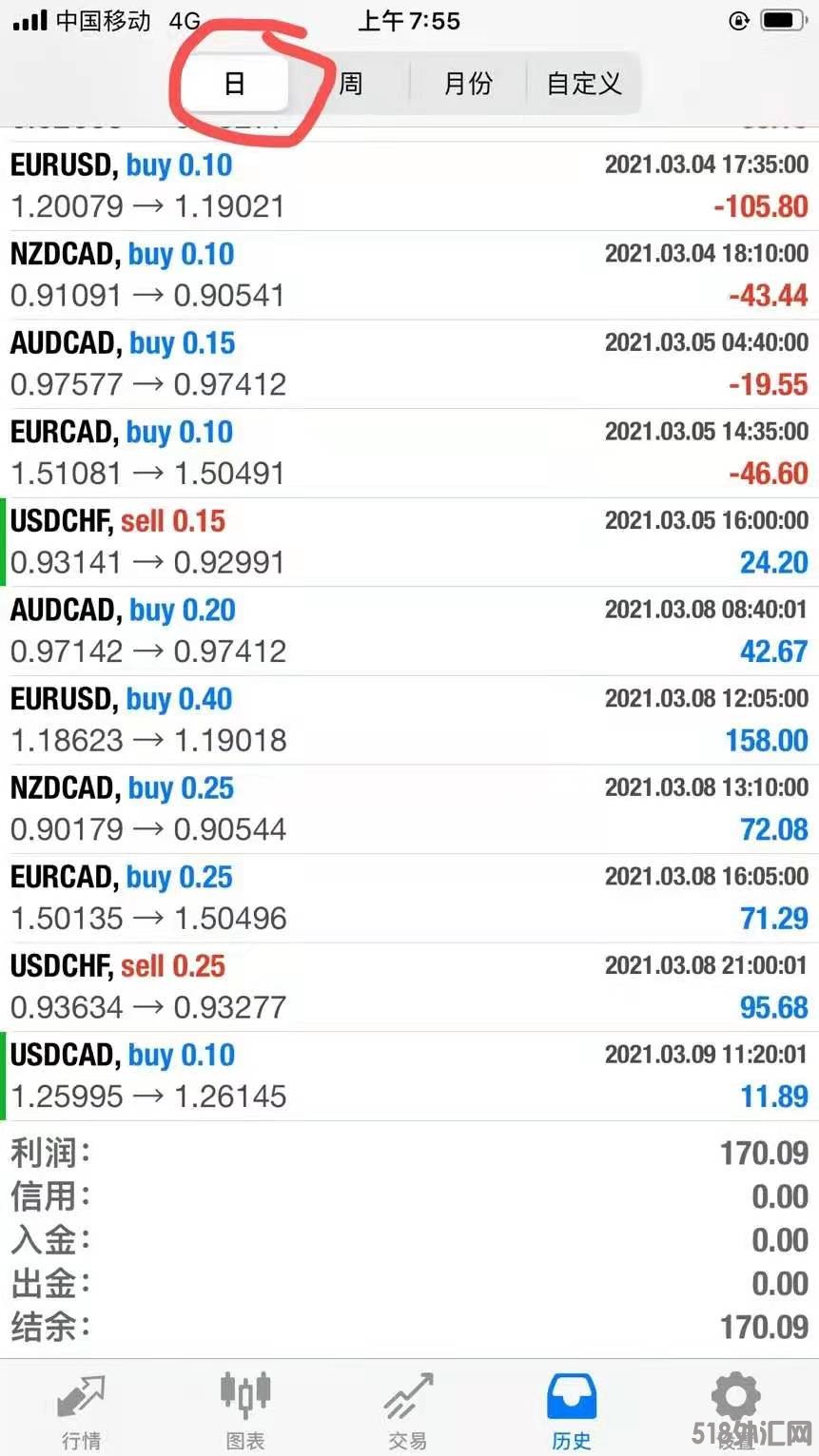Open the USDCHF sell 0.25 trade

(409, 986)
